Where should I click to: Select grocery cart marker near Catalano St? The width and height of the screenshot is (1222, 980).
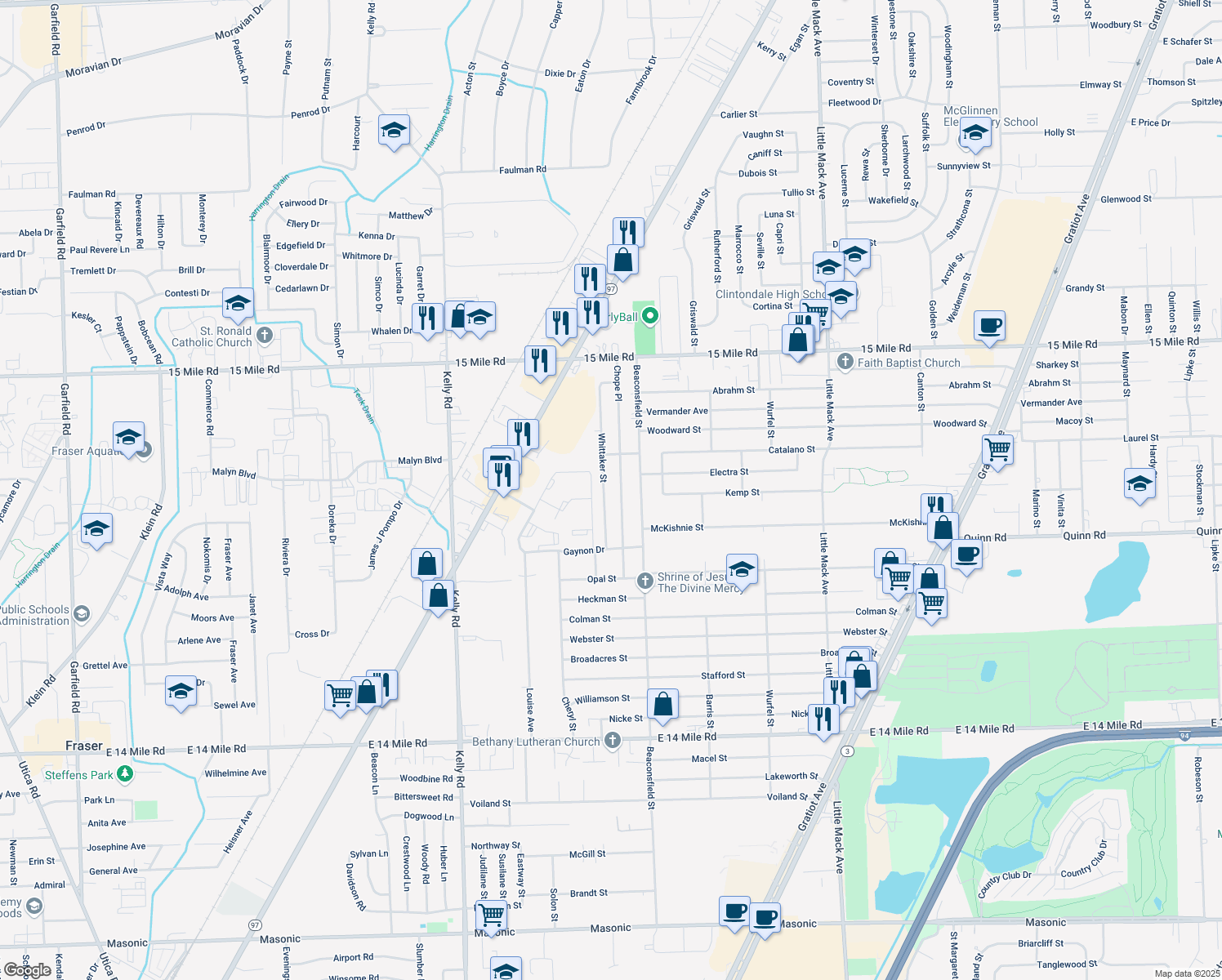coord(997,448)
